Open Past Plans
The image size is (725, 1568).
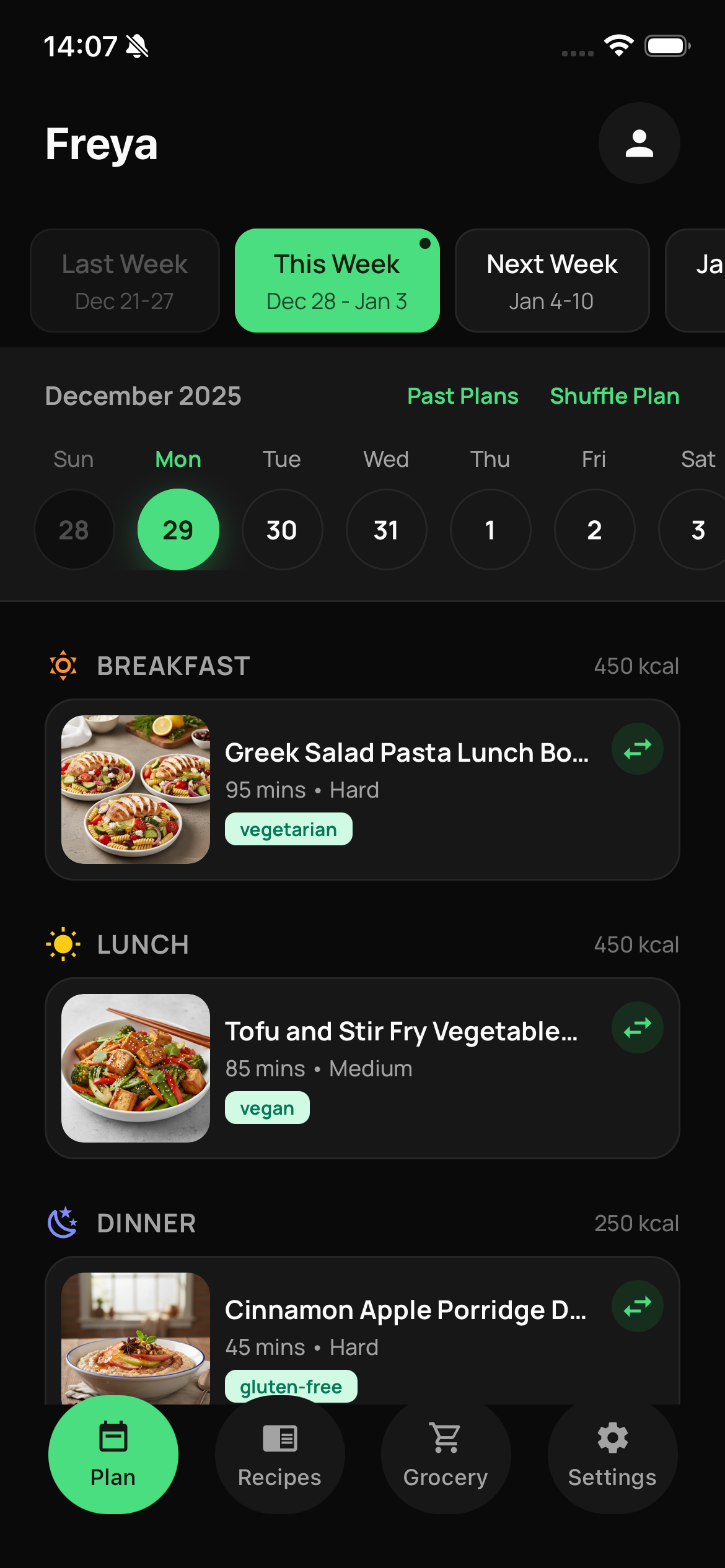click(x=462, y=396)
